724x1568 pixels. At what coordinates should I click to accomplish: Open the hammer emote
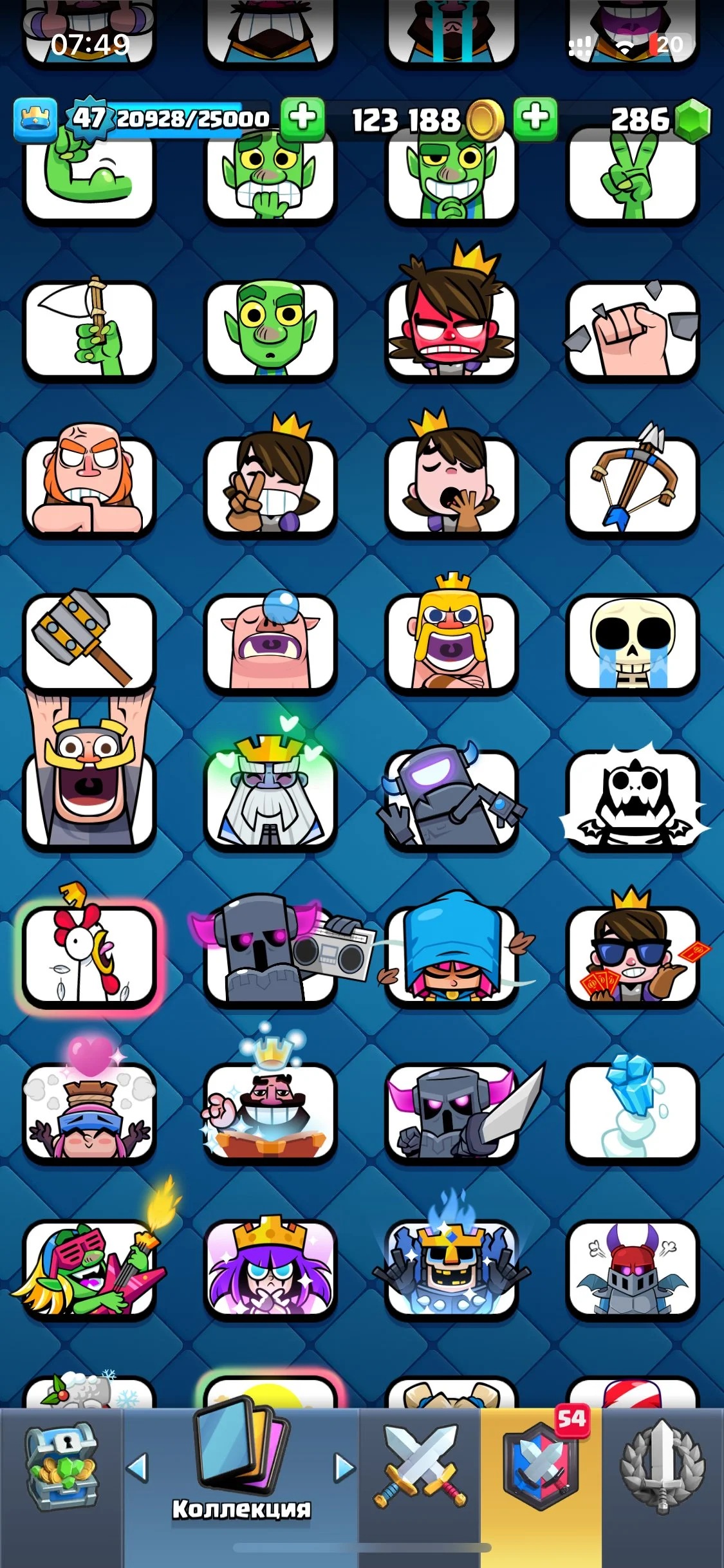89,640
